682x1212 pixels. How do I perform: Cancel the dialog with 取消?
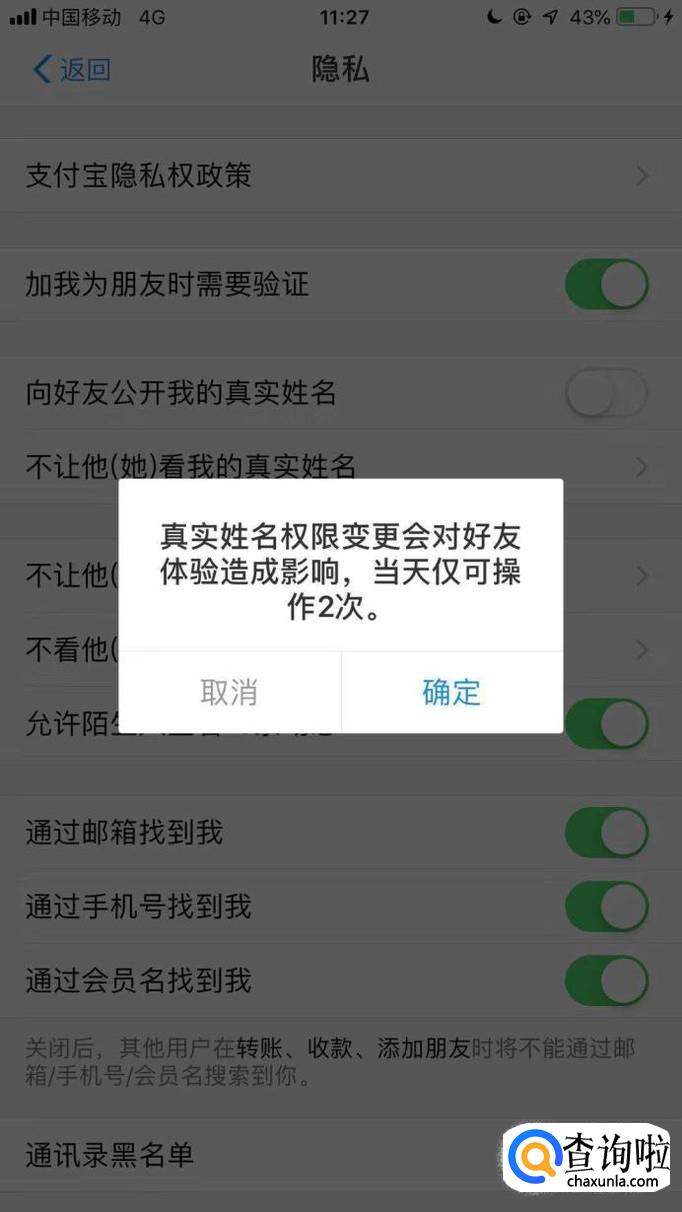click(x=229, y=692)
